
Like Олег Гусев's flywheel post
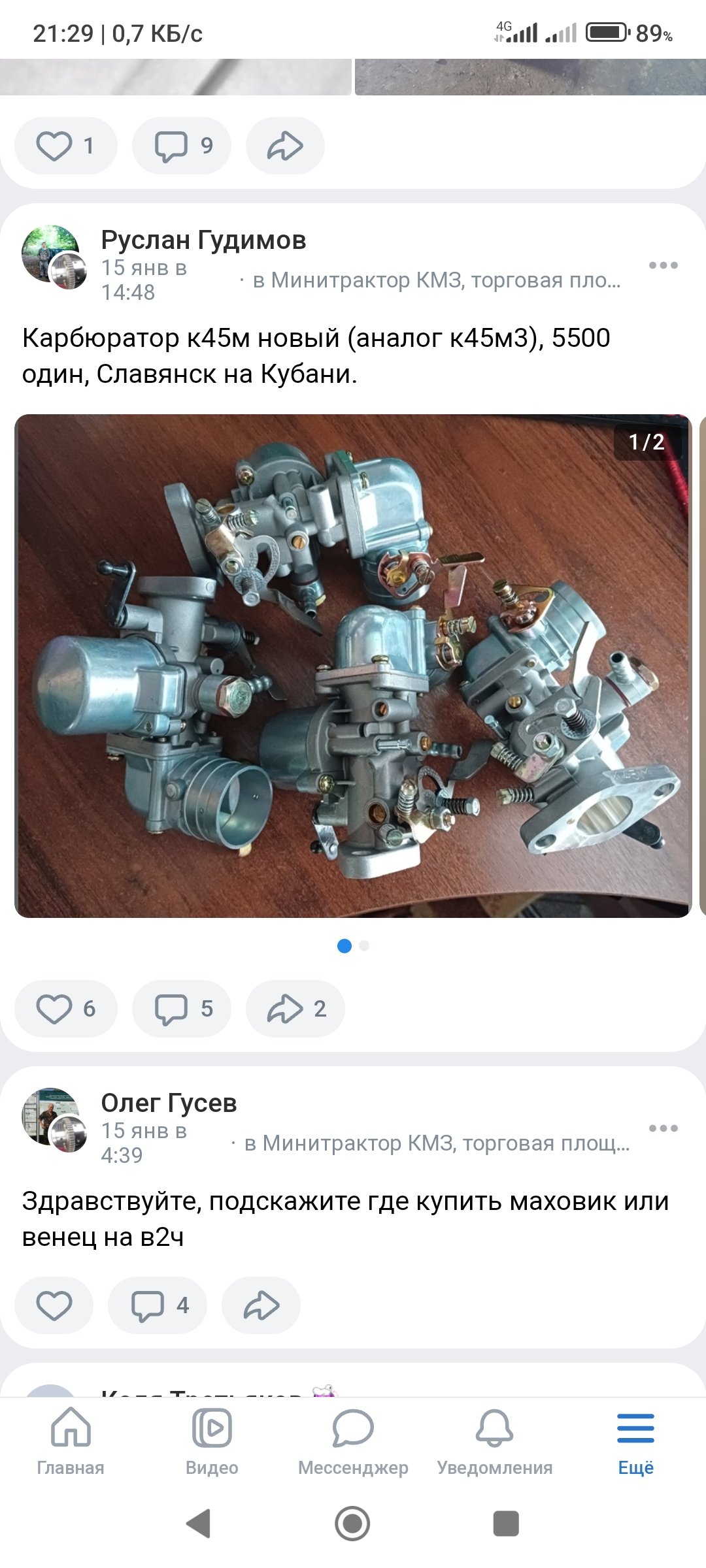(54, 1305)
